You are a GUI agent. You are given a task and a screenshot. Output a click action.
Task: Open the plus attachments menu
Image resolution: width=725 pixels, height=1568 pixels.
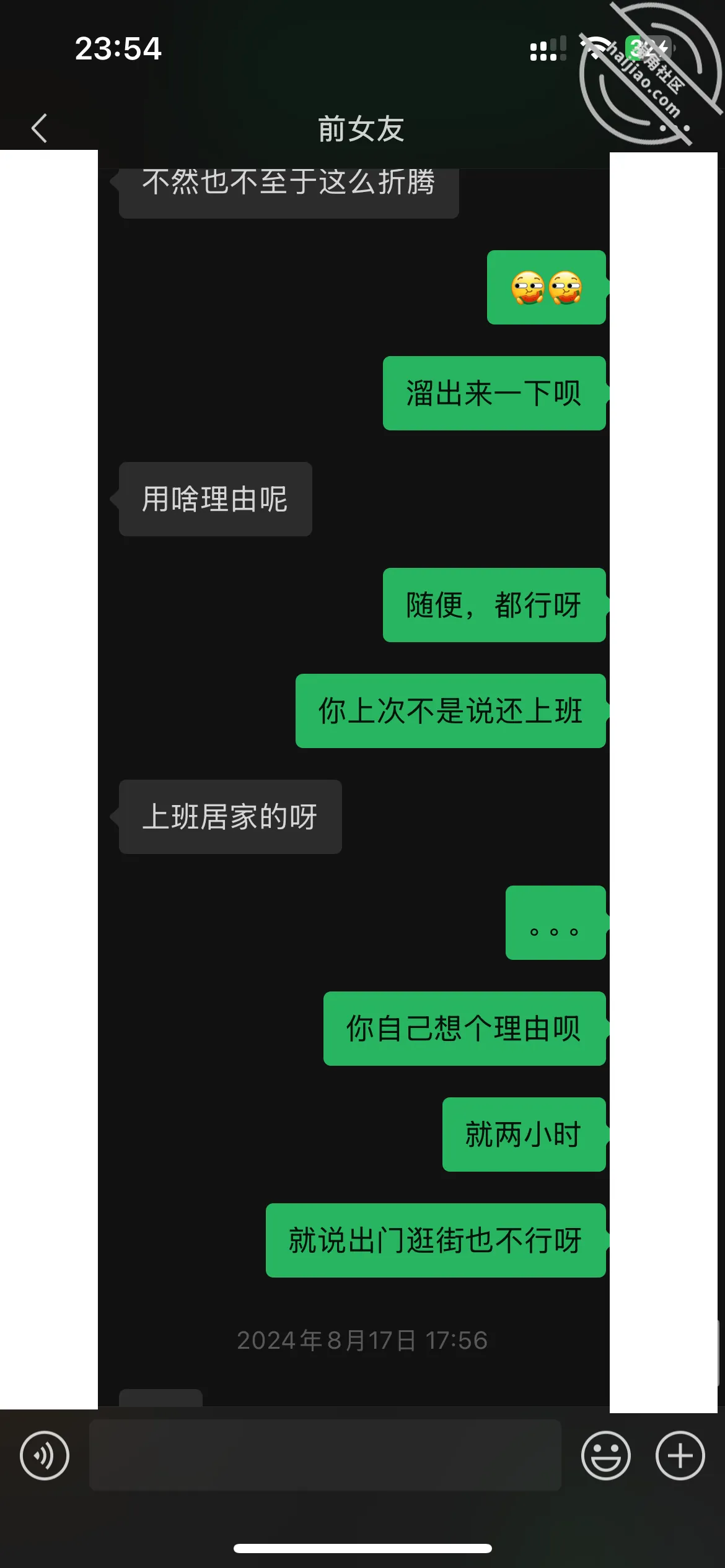click(680, 1455)
